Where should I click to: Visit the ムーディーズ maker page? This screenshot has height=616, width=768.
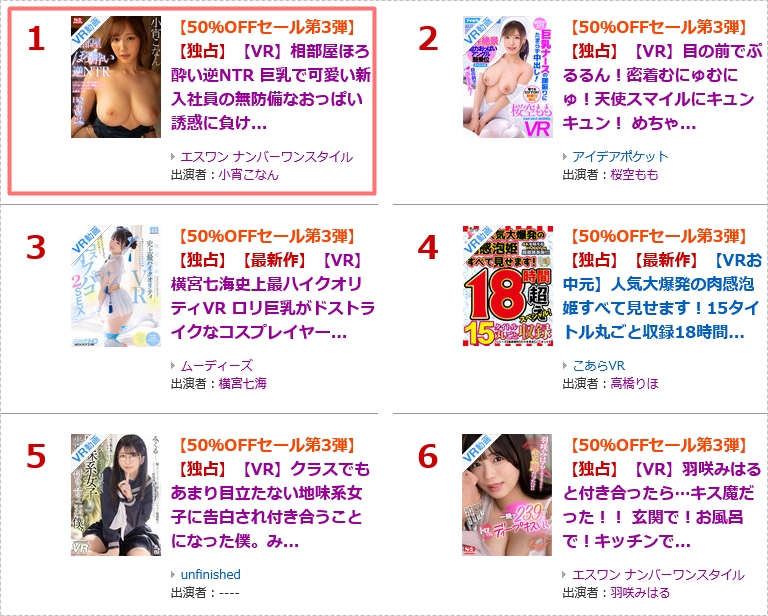(216, 365)
